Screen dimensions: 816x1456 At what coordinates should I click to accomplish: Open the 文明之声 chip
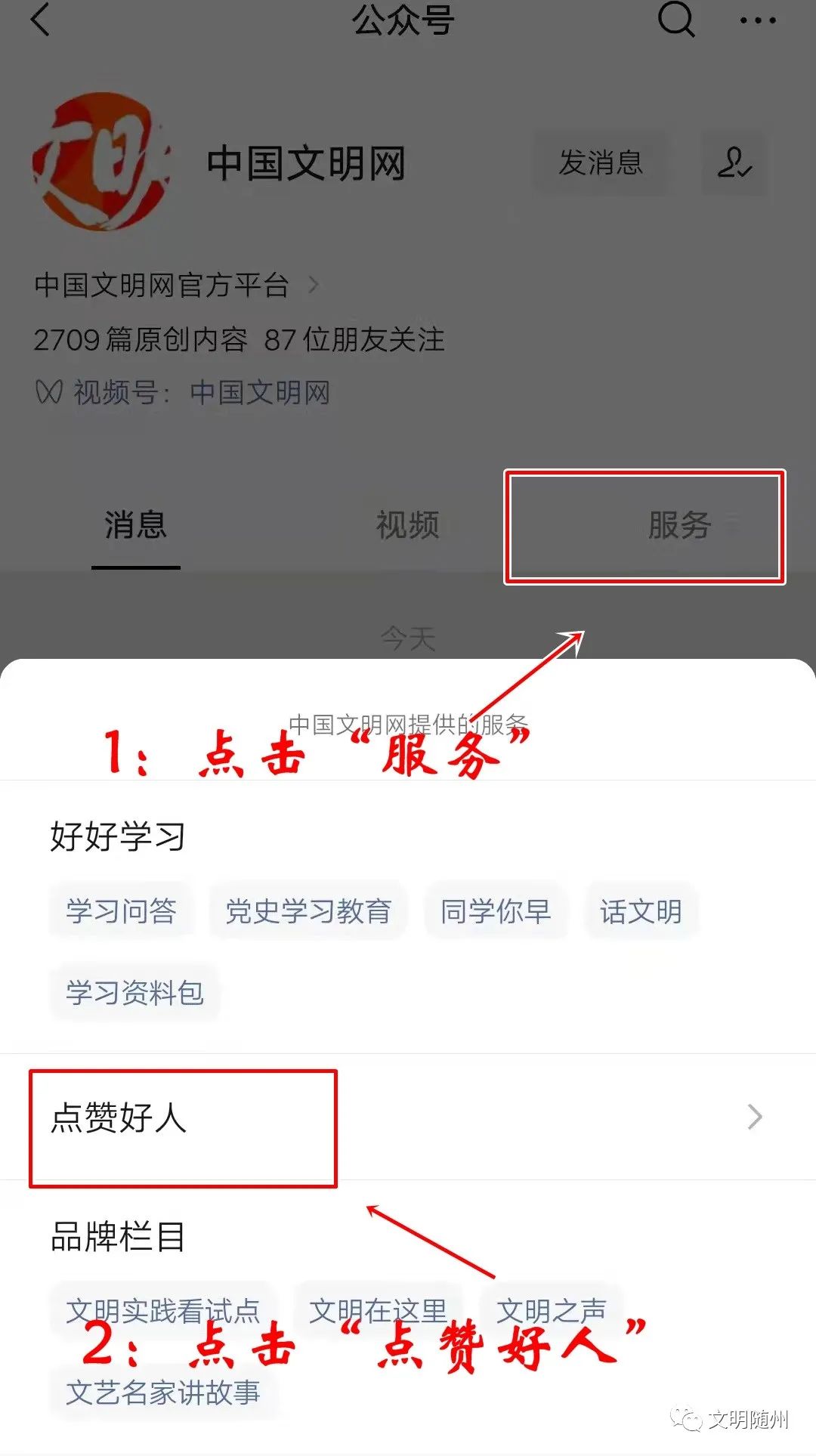(552, 1310)
